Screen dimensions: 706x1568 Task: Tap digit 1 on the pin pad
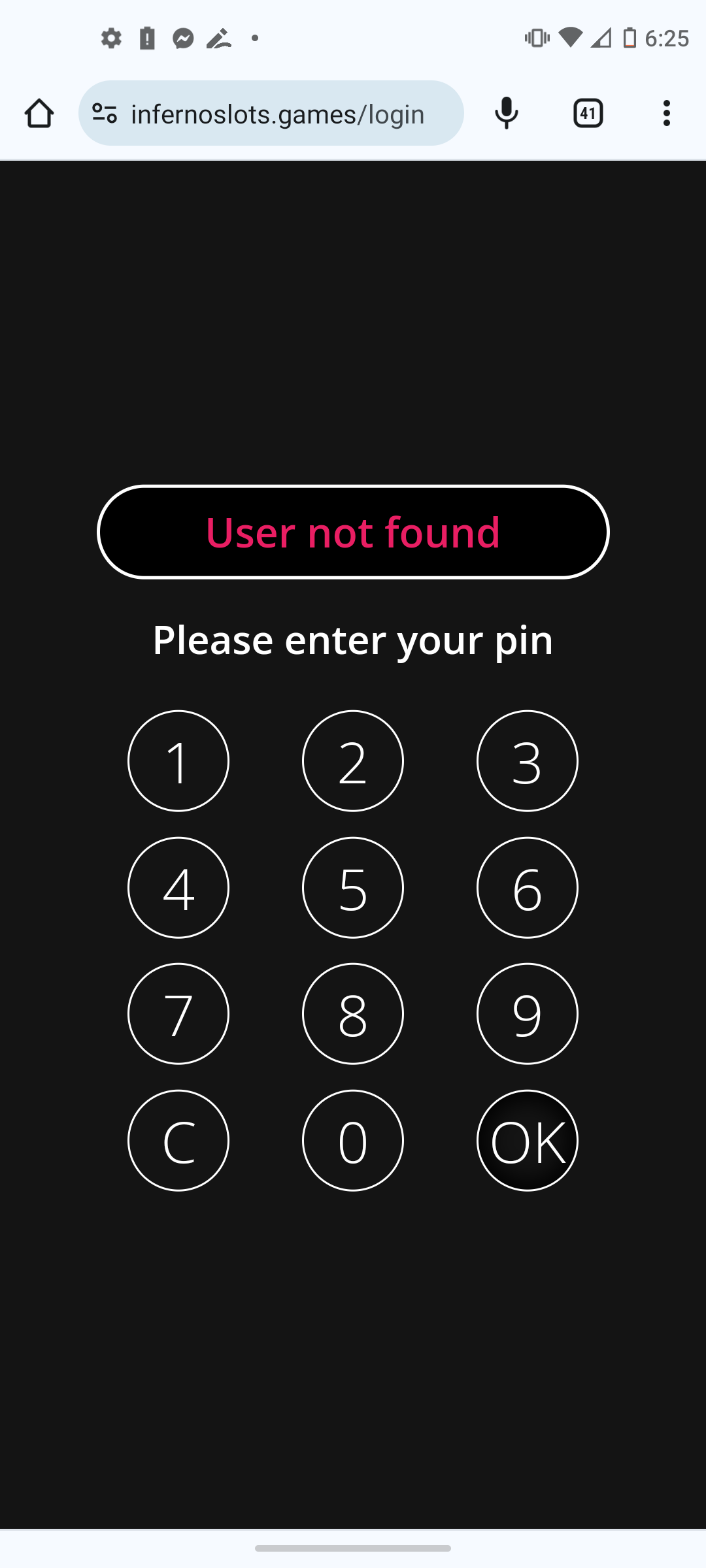coord(178,761)
